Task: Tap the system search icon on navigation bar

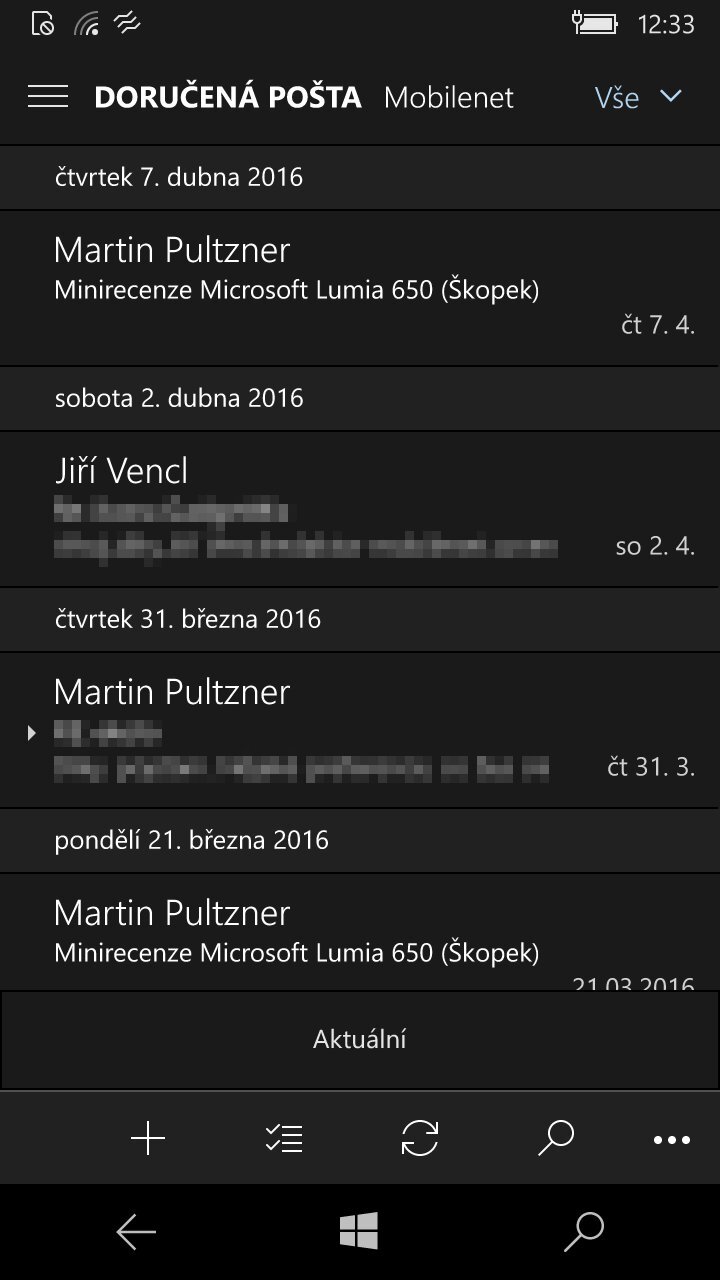Action: click(584, 1232)
